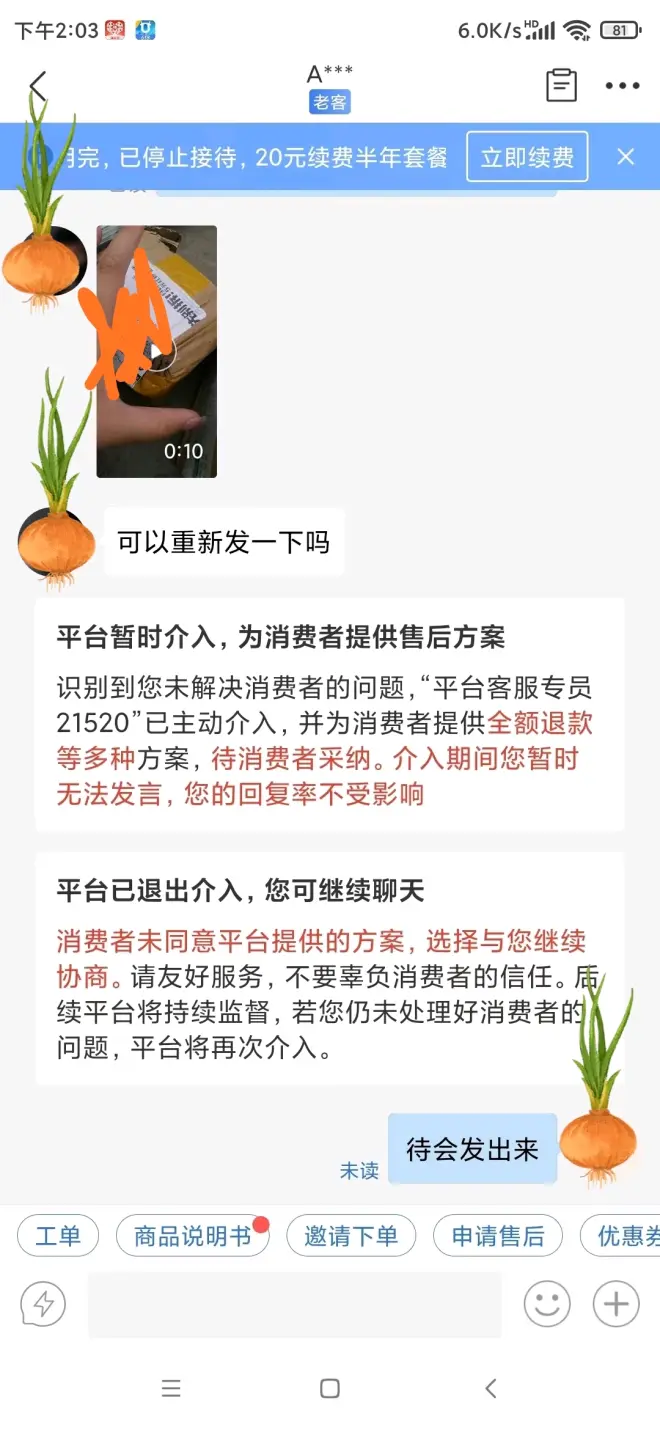This screenshot has width=660, height=1430.
Task: Play the 0:10 video message
Action: coord(157,351)
